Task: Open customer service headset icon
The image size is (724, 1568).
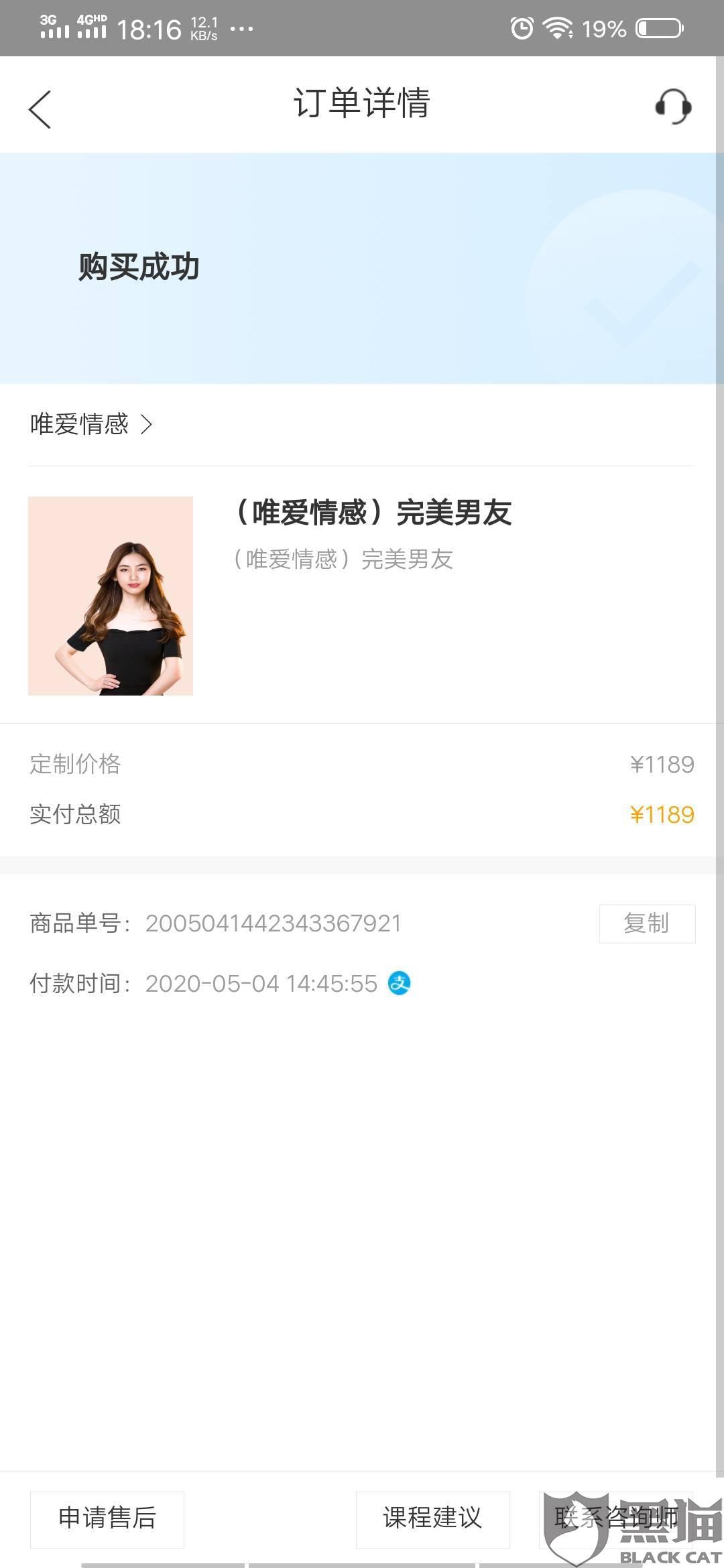Action: point(672,107)
